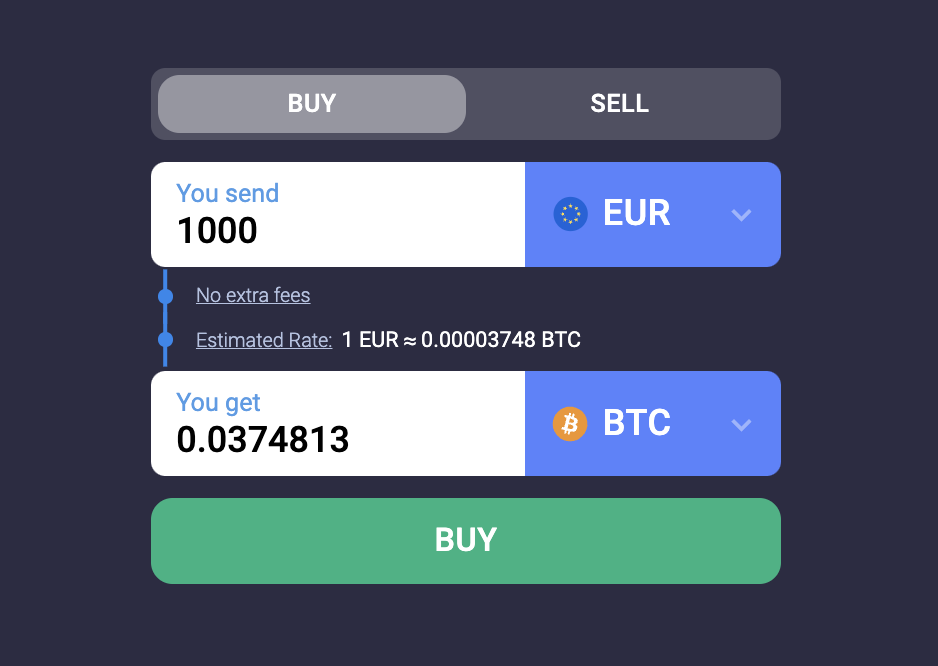The width and height of the screenshot is (938, 666).
Task: Open the No extra fees link
Action: point(253,295)
